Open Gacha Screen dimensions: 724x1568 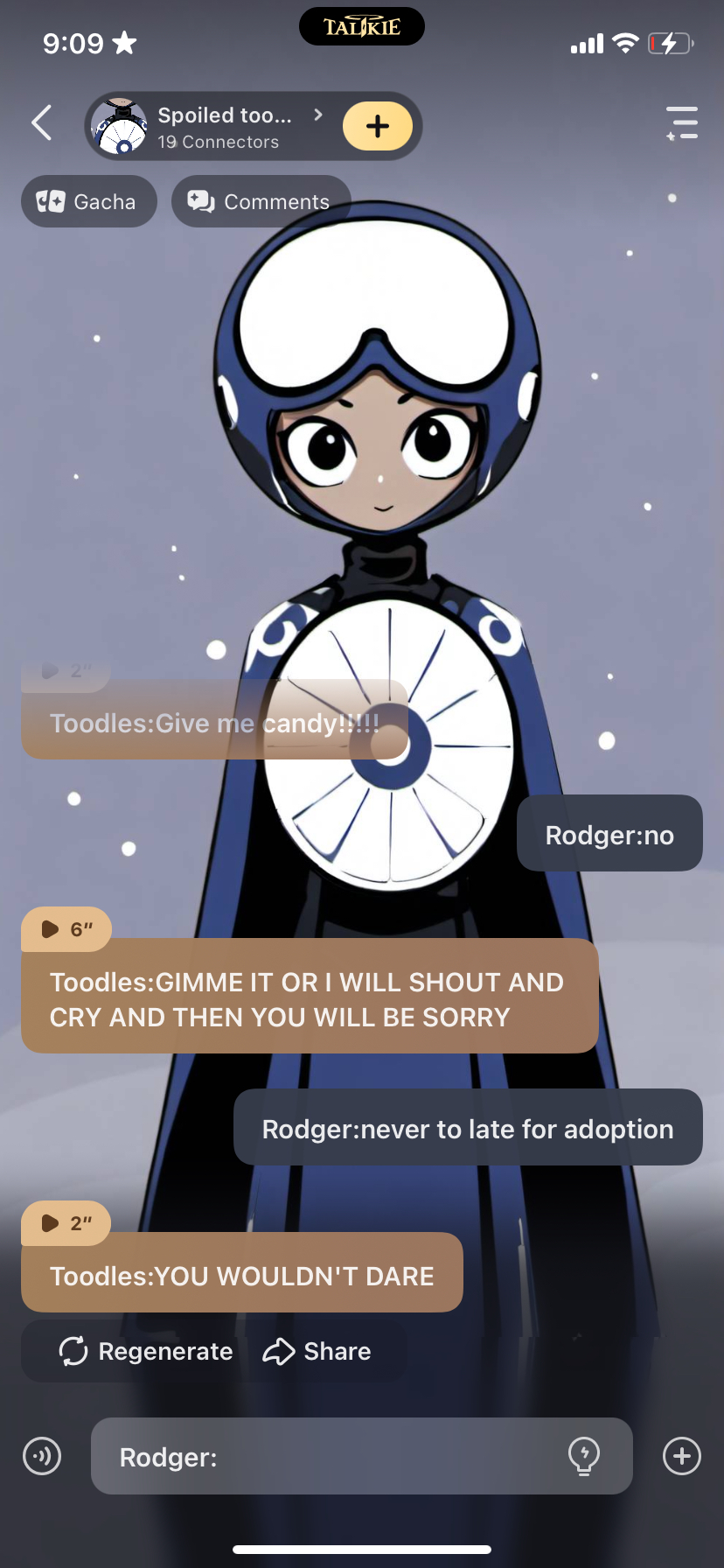(x=88, y=202)
